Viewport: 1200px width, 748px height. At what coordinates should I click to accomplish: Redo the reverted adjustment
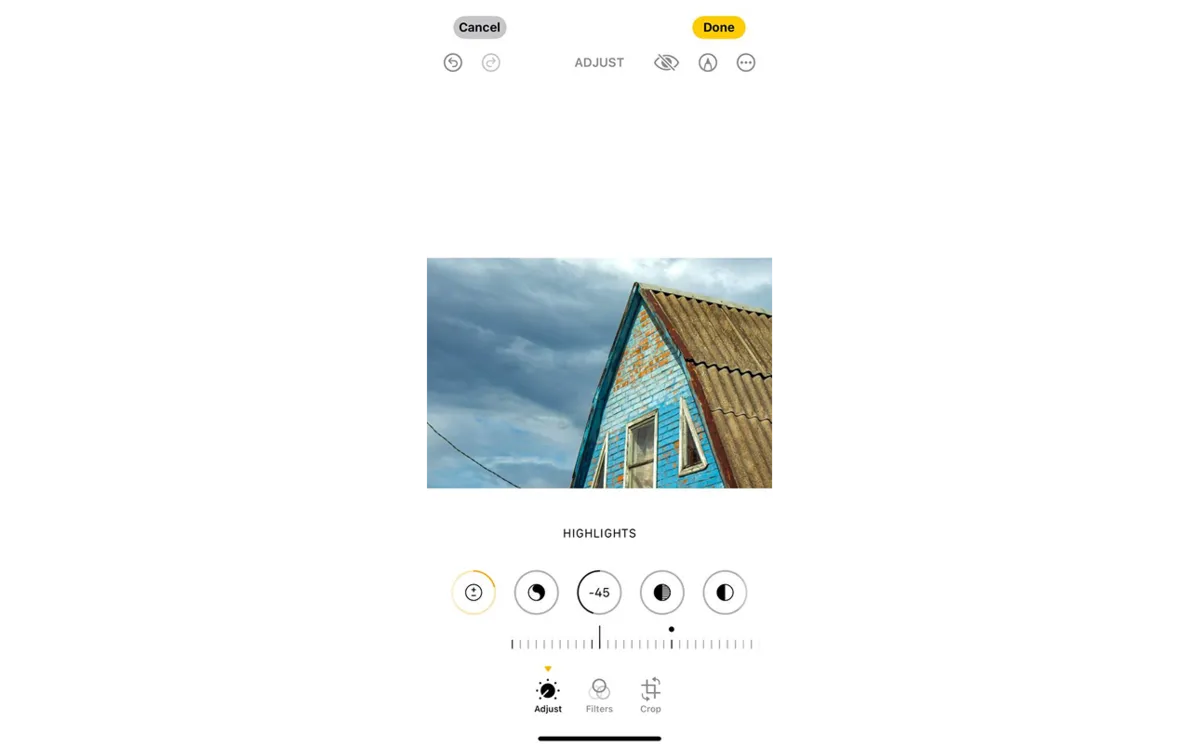pos(490,63)
